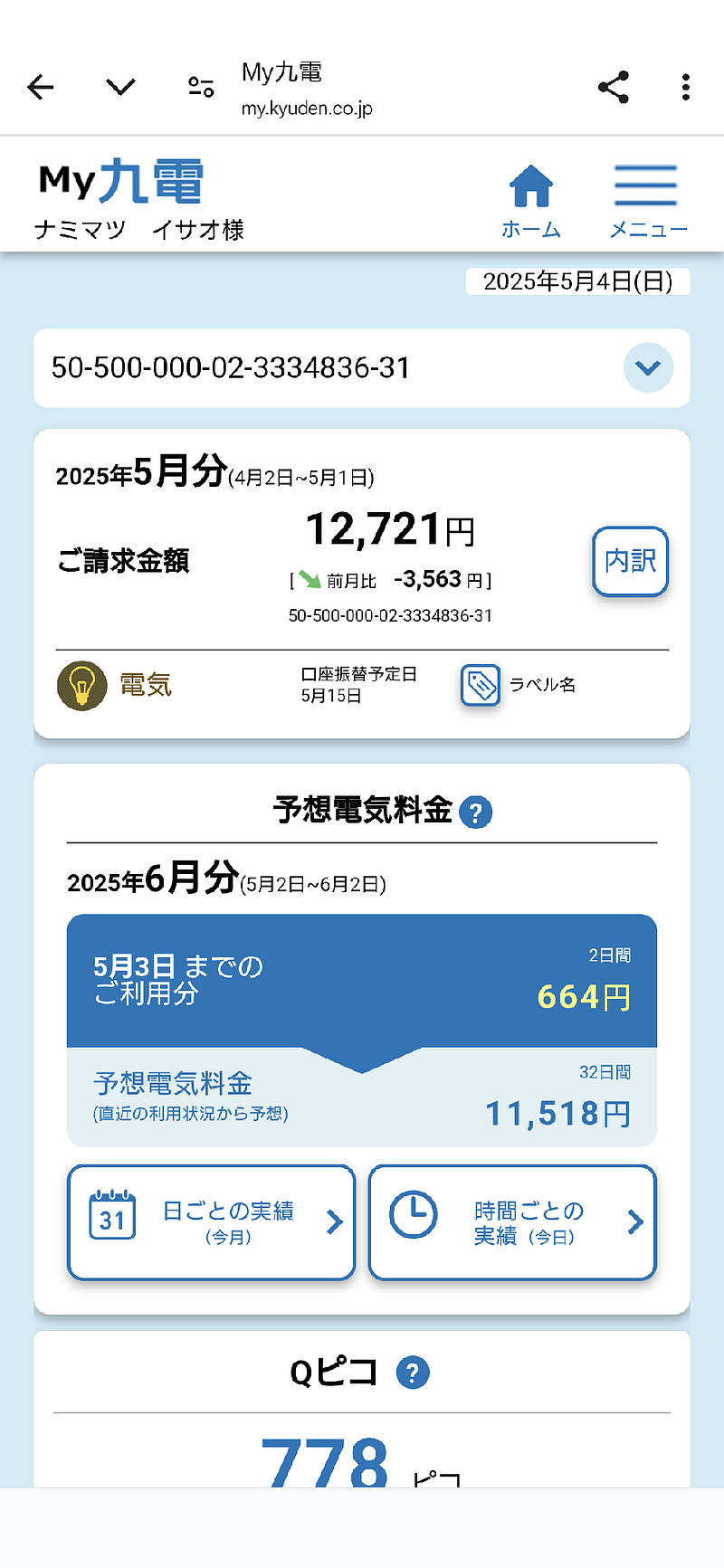
Task: Open the browser overflow menu
Action: click(x=686, y=88)
